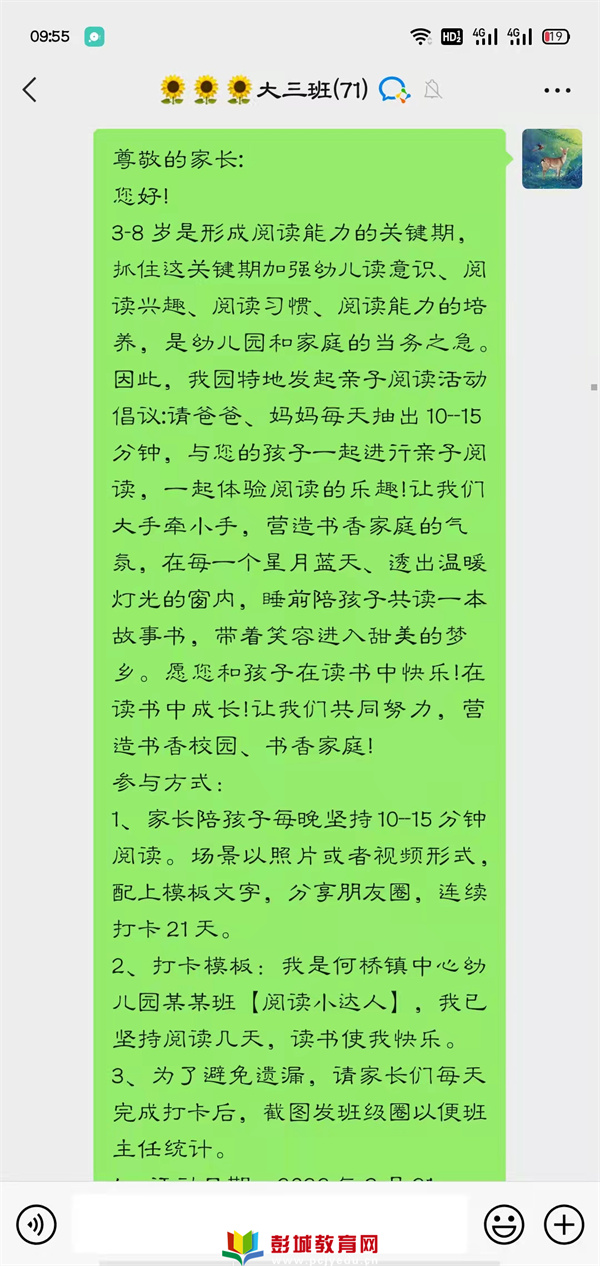Open the emoji sticker panel
The image size is (600, 1266).
(504, 1223)
